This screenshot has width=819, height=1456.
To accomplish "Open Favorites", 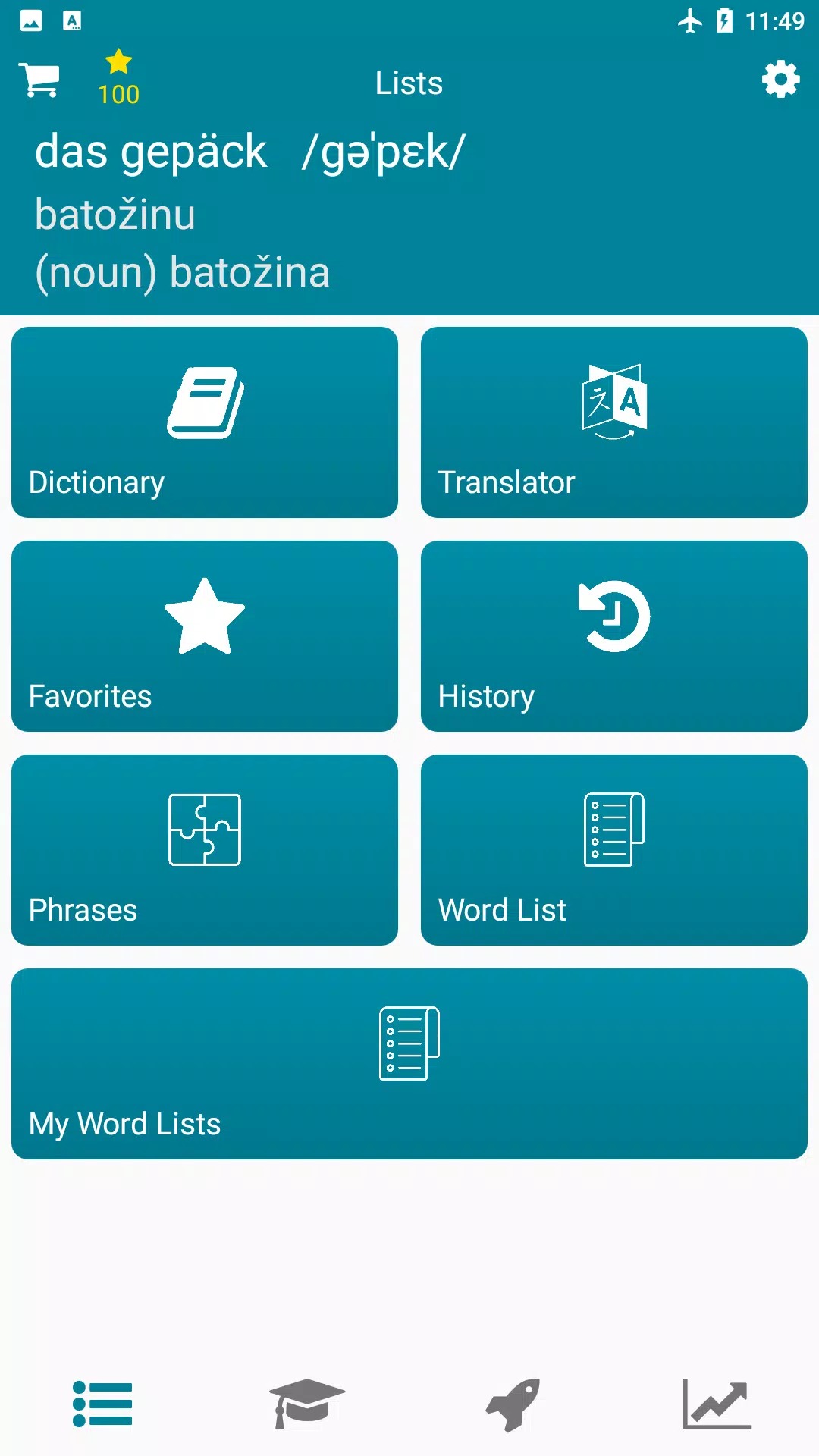I will pyautogui.click(x=205, y=636).
